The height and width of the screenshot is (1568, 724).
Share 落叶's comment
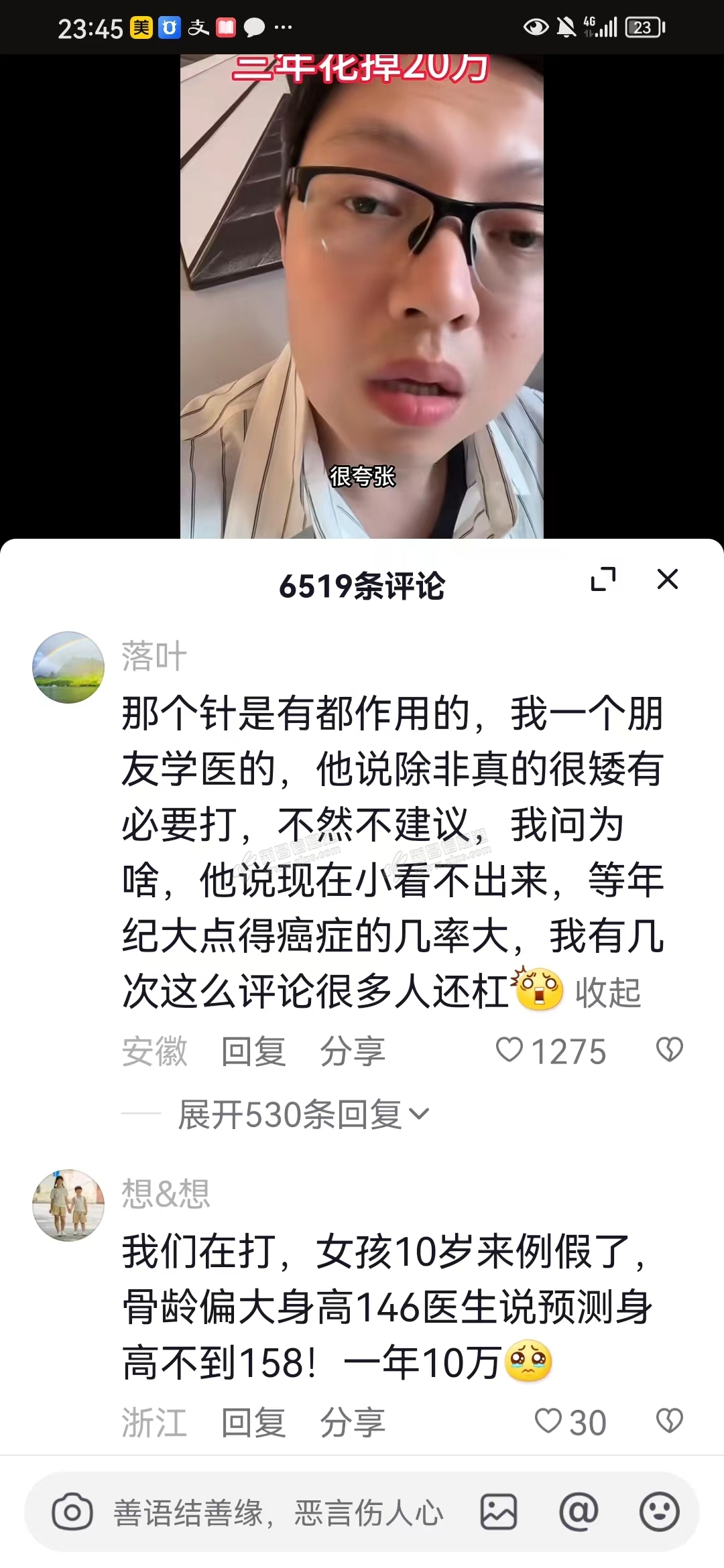coord(353,1051)
